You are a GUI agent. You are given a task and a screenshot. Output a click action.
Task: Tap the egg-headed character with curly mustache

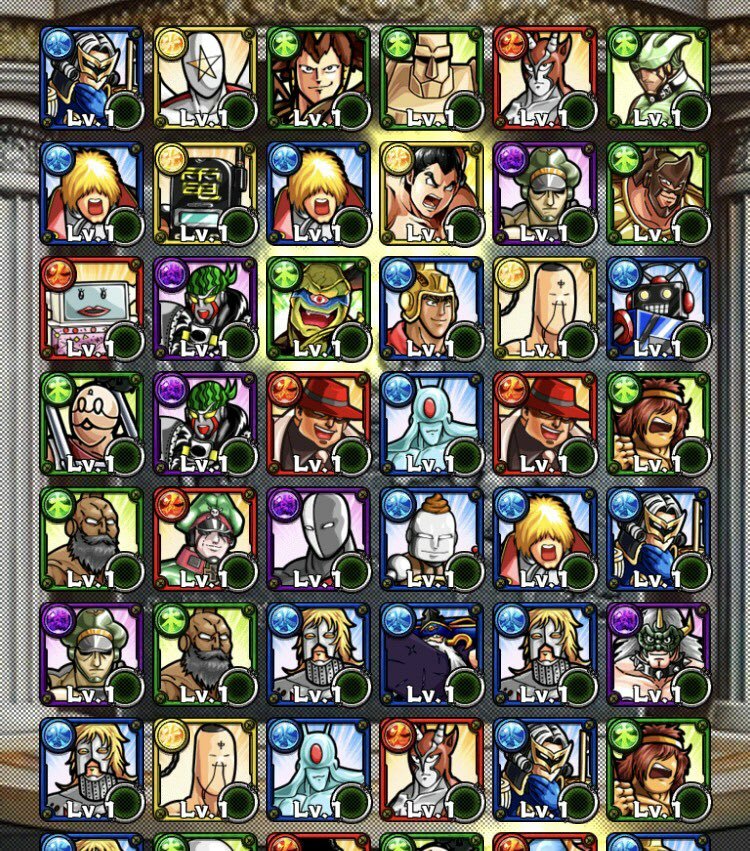92,422
